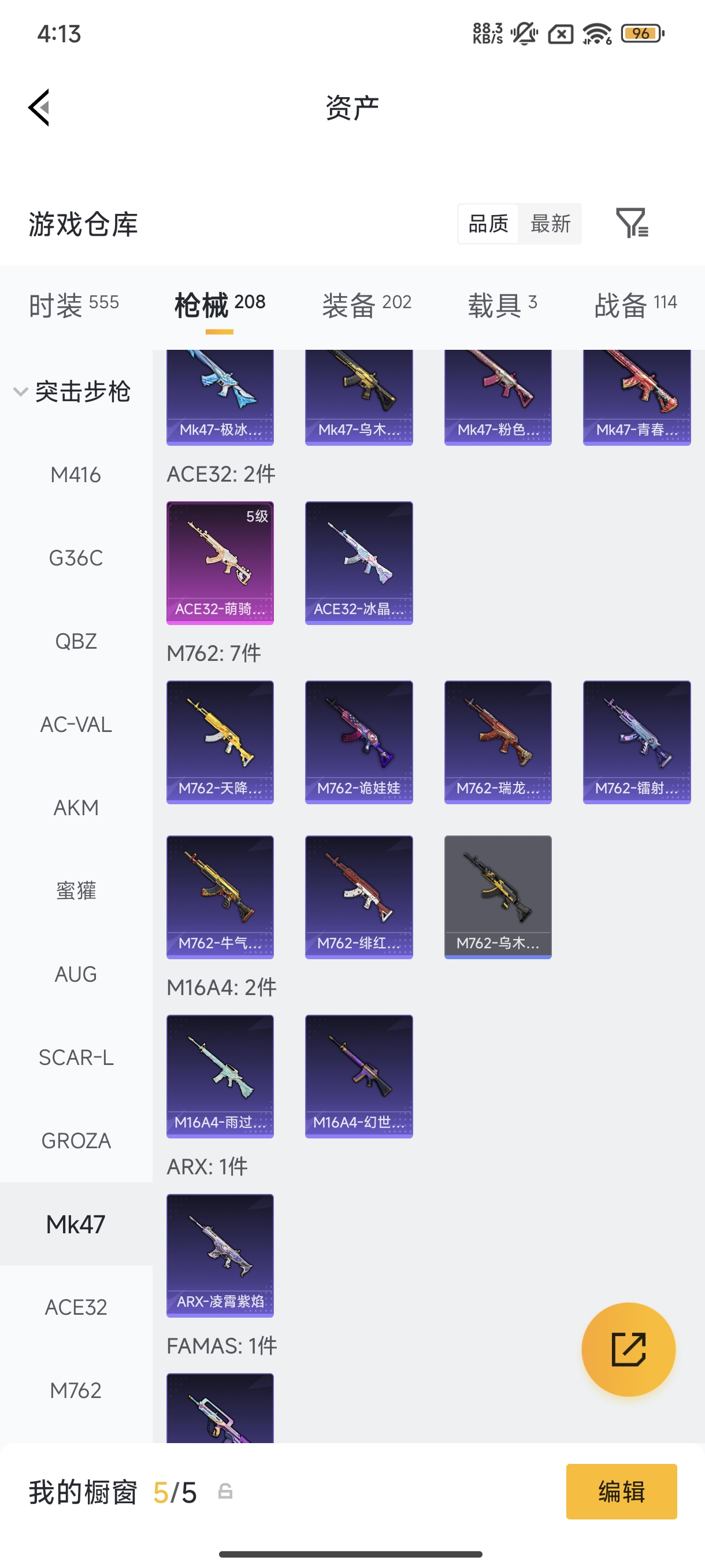Go back from the 资产 page
The height and width of the screenshot is (1568, 705).
tap(39, 108)
